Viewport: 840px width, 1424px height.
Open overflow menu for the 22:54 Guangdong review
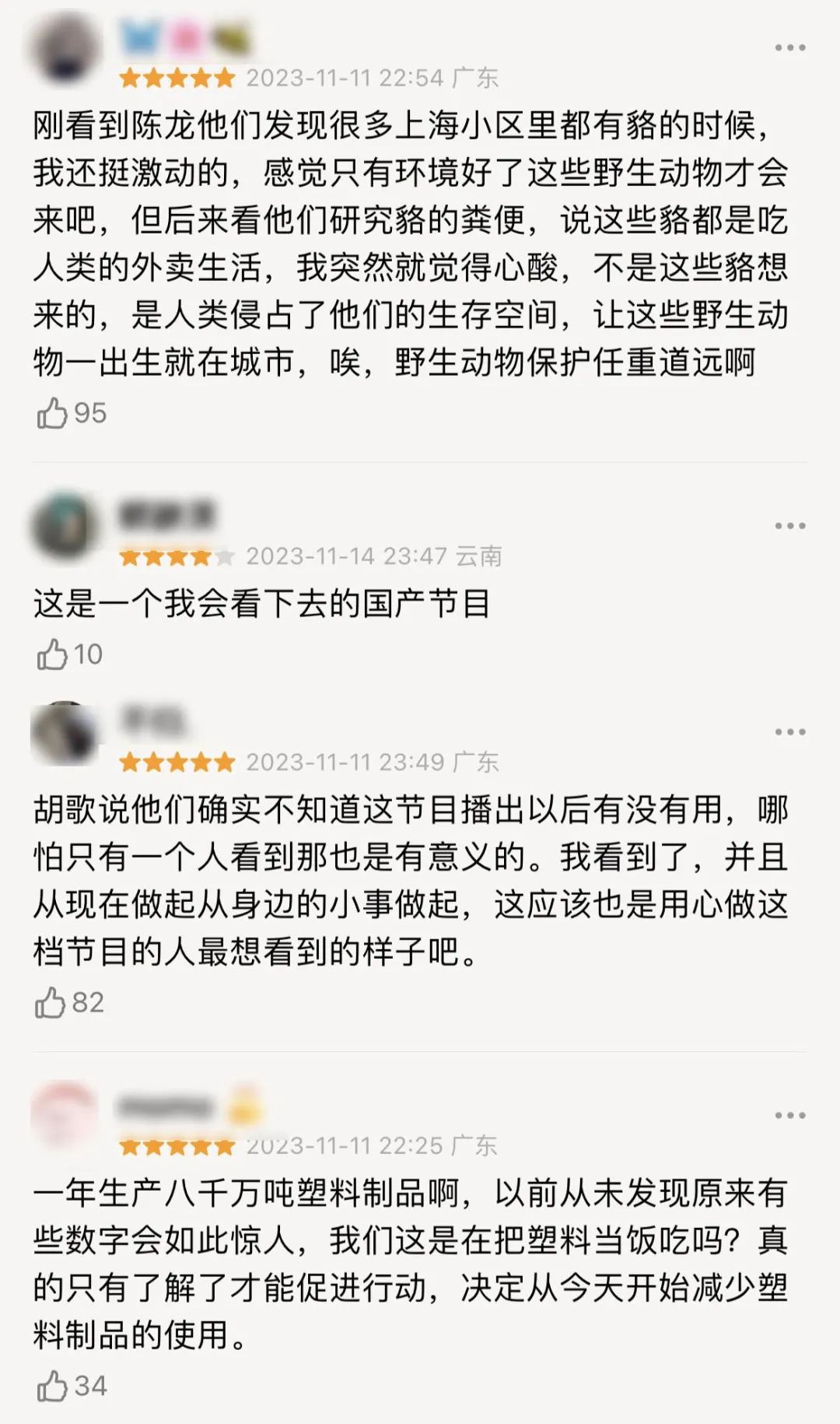click(789, 48)
